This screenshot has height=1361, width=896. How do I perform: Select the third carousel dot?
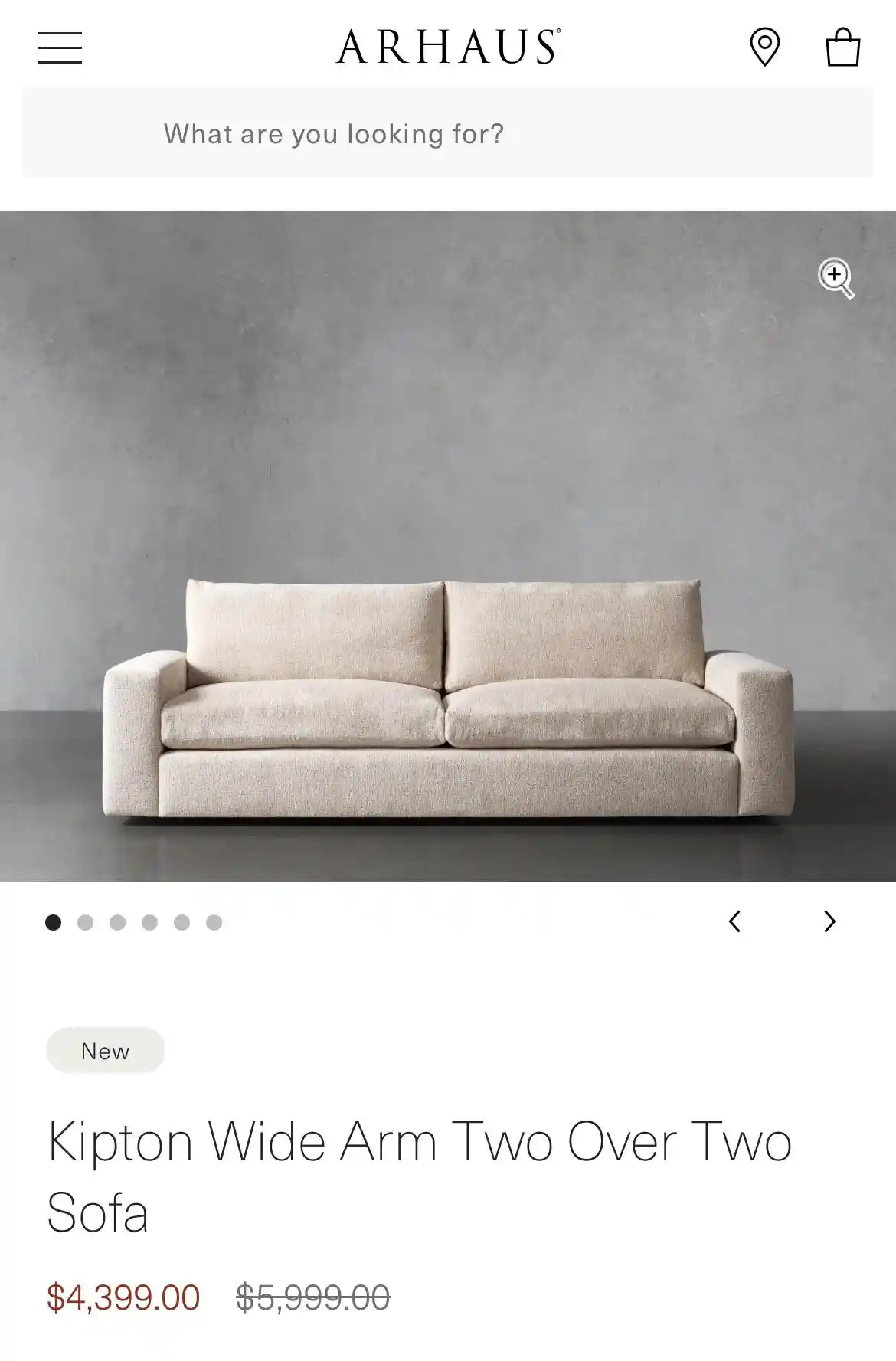(116, 922)
